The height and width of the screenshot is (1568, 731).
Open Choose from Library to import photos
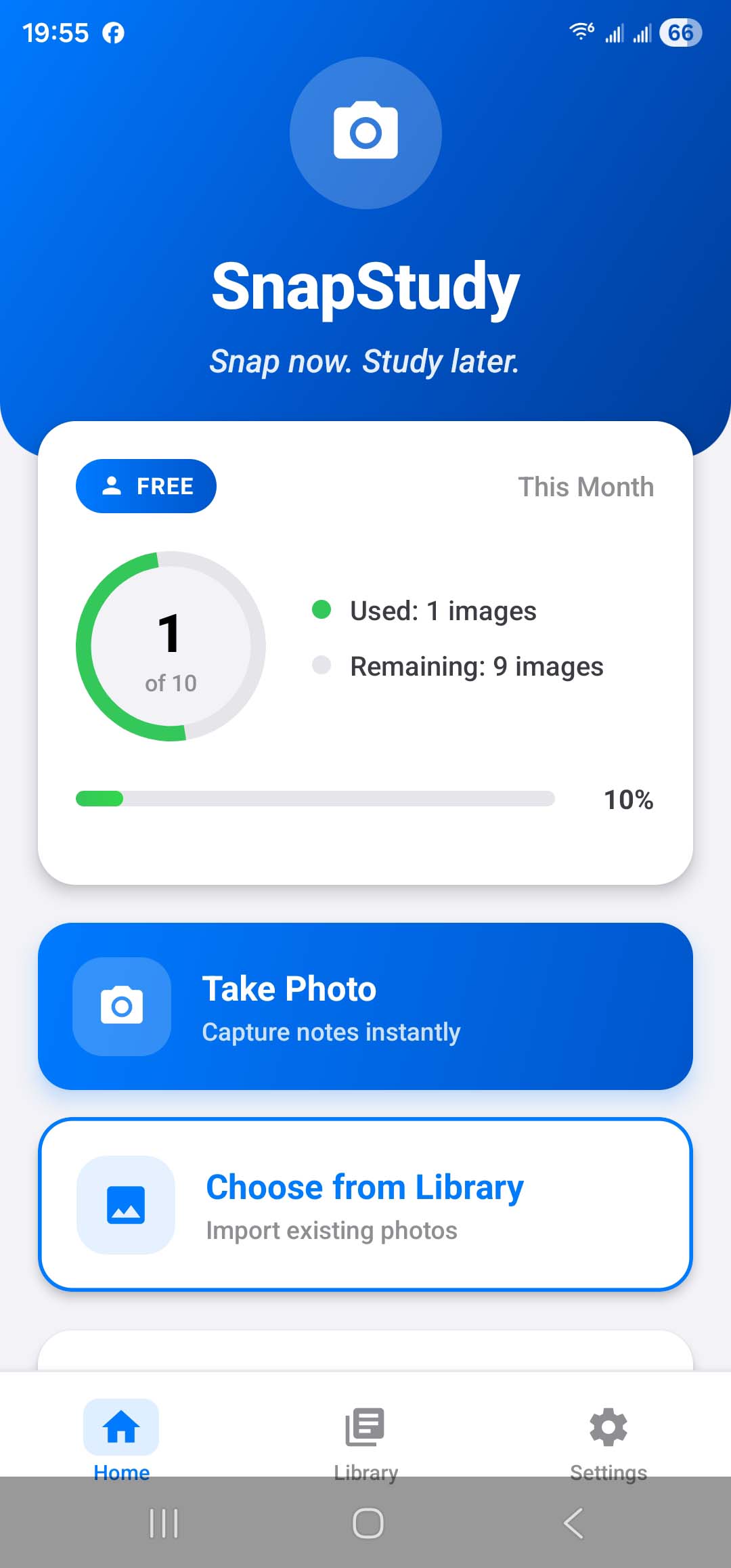pos(365,1204)
